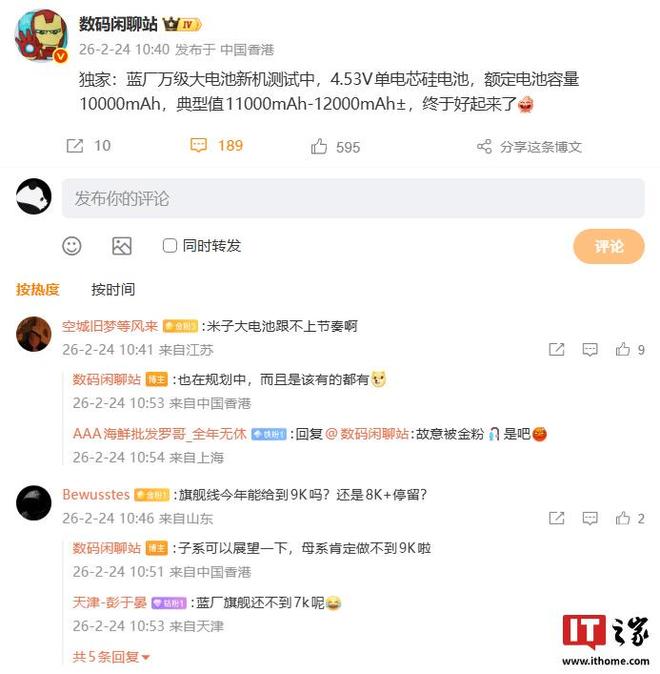Expand 共5条回复 under Bewusstes's comment

[111, 657]
